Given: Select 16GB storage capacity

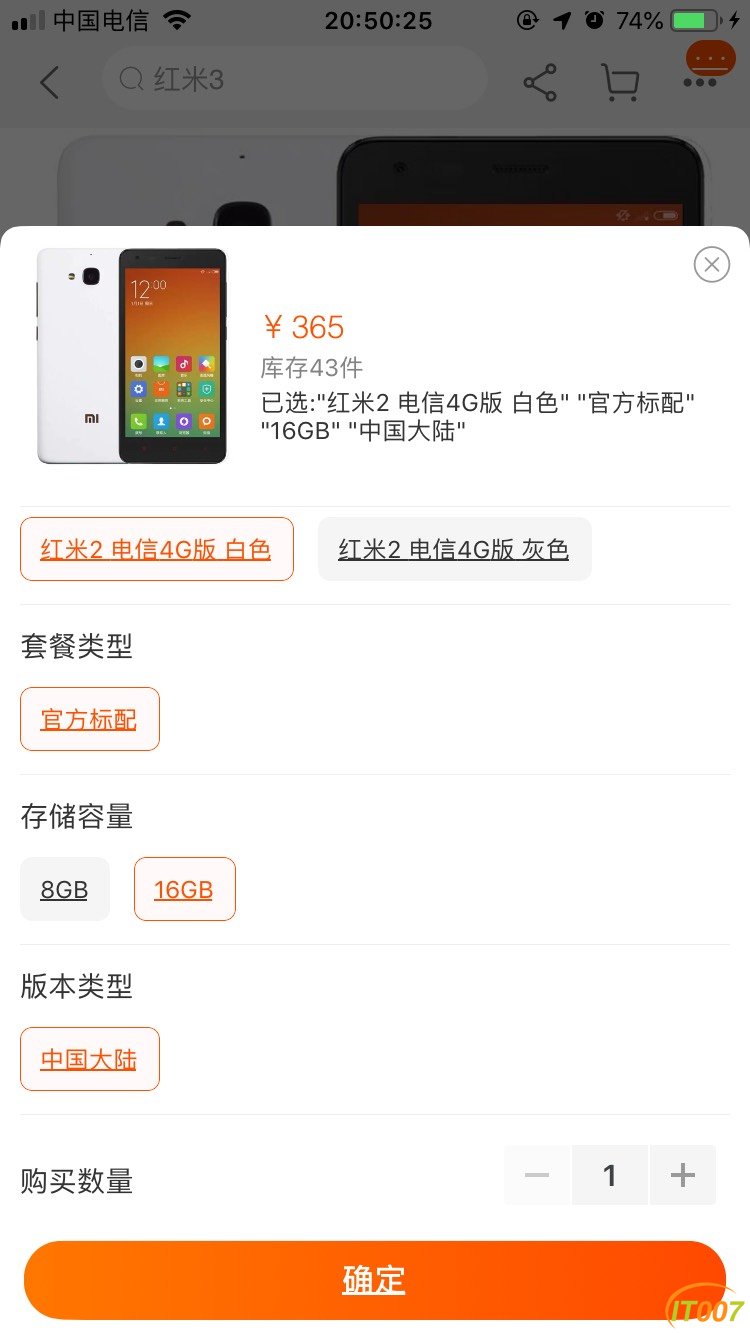Looking at the screenshot, I should coord(185,889).
